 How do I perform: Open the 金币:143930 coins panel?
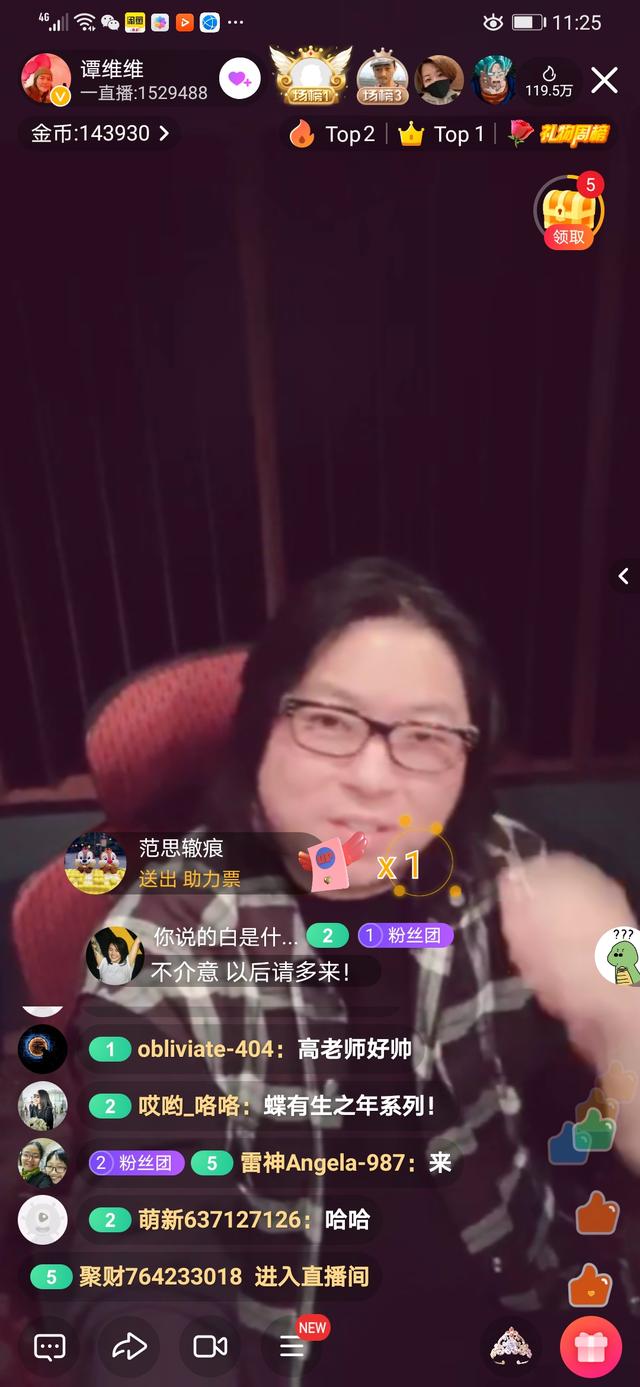pyautogui.click(x=99, y=133)
